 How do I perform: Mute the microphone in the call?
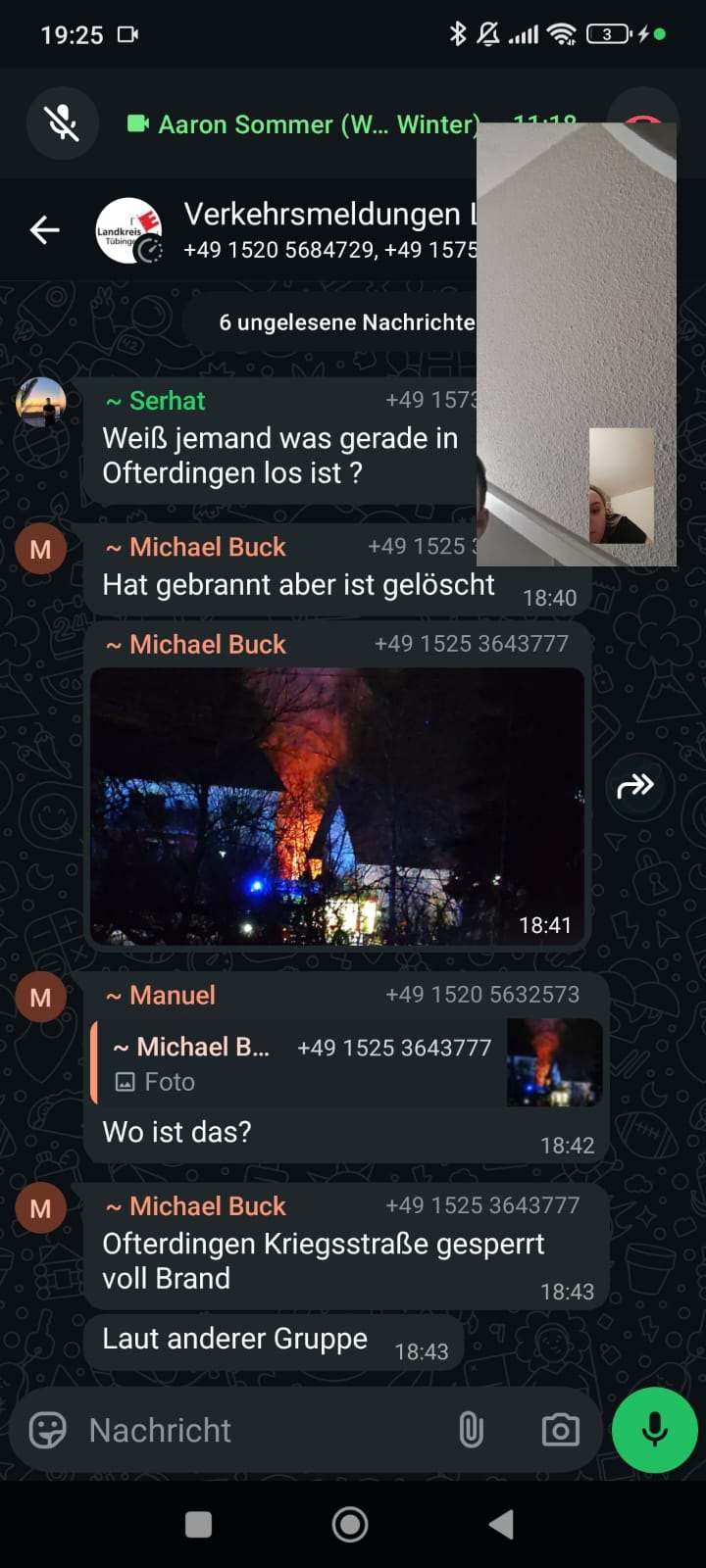(x=63, y=123)
